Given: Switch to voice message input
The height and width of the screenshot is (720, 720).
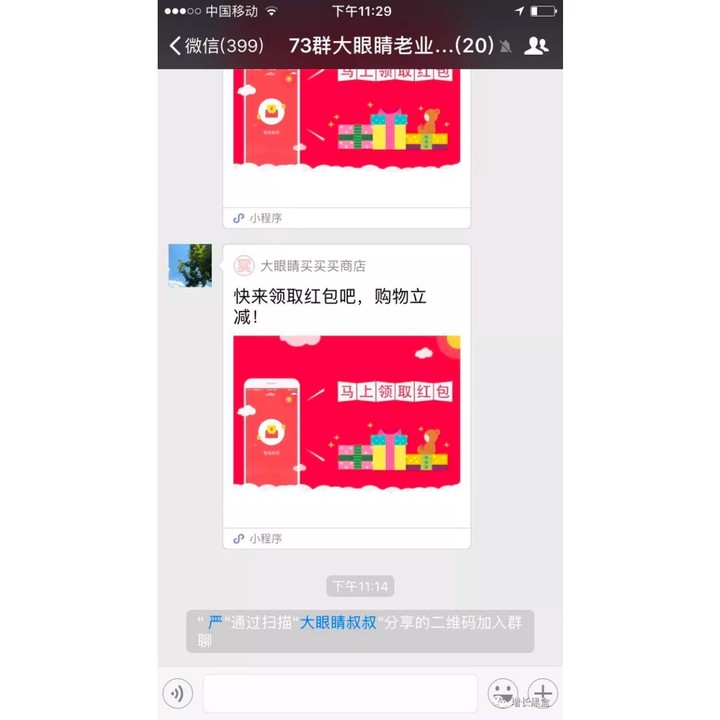Looking at the screenshot, I should pos(178,693).
